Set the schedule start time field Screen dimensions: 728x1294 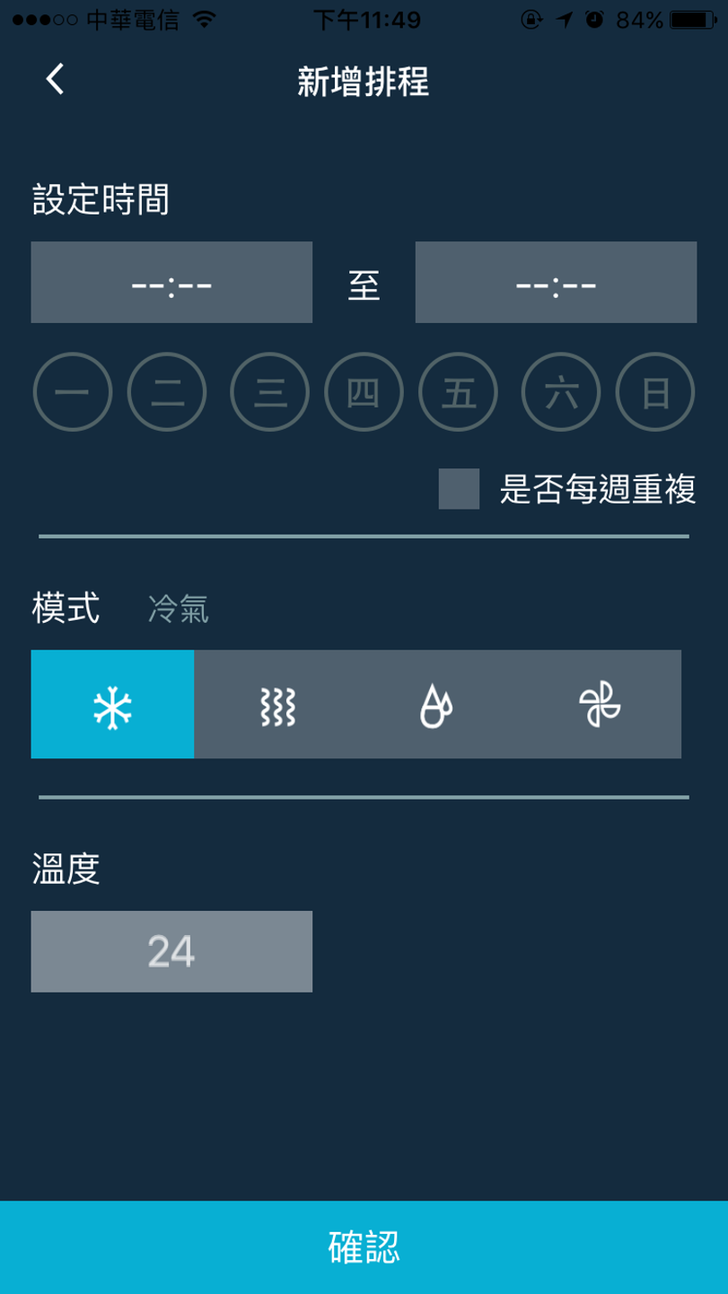pyautogui.click(x=171, y=283)
